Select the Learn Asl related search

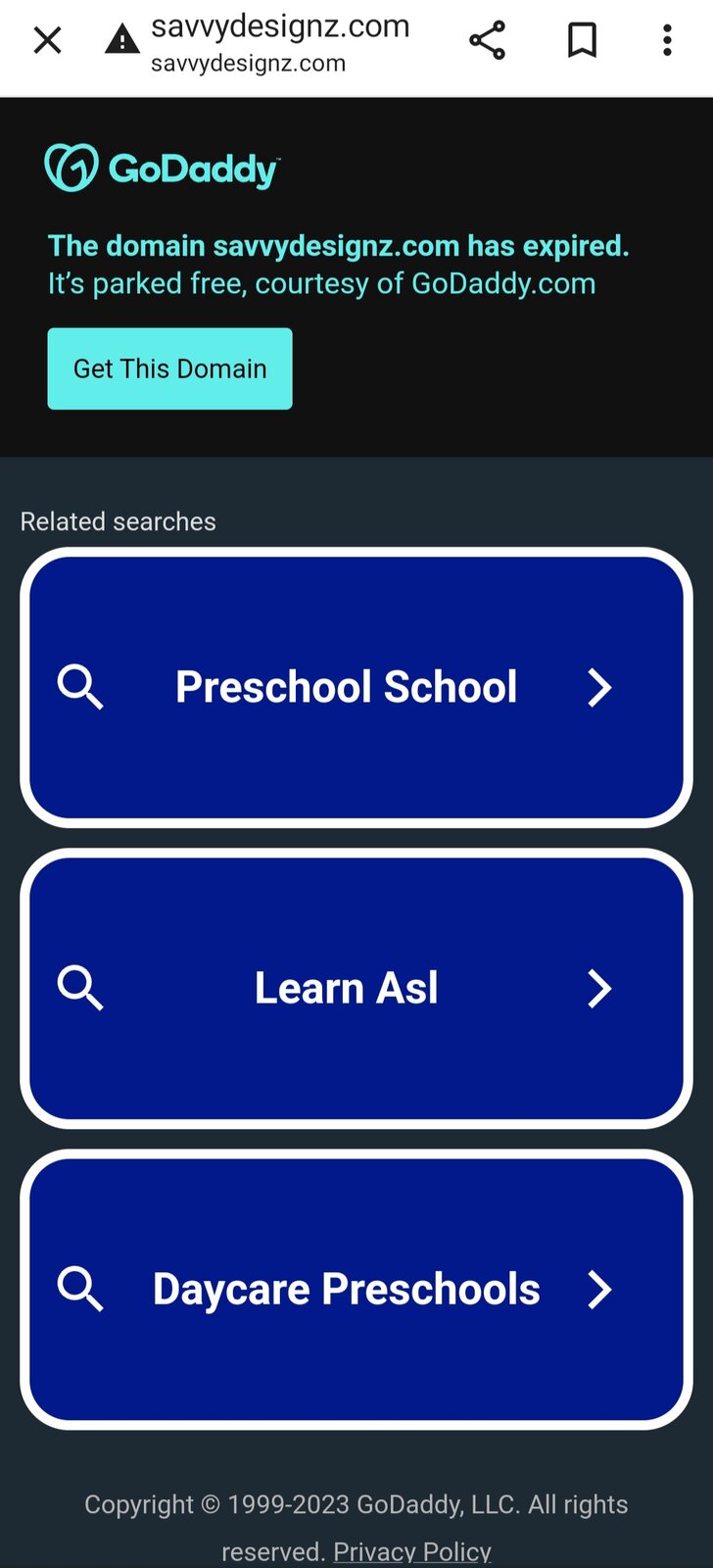[356, 988]
